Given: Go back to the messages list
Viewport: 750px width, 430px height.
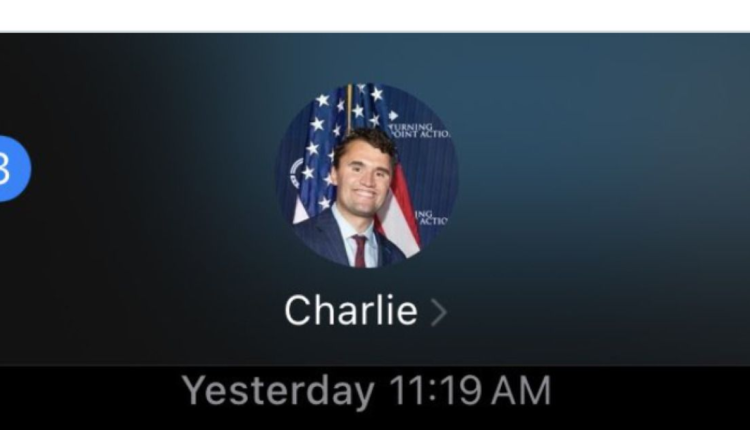Looking at the screenshot, I should [10, 169].
